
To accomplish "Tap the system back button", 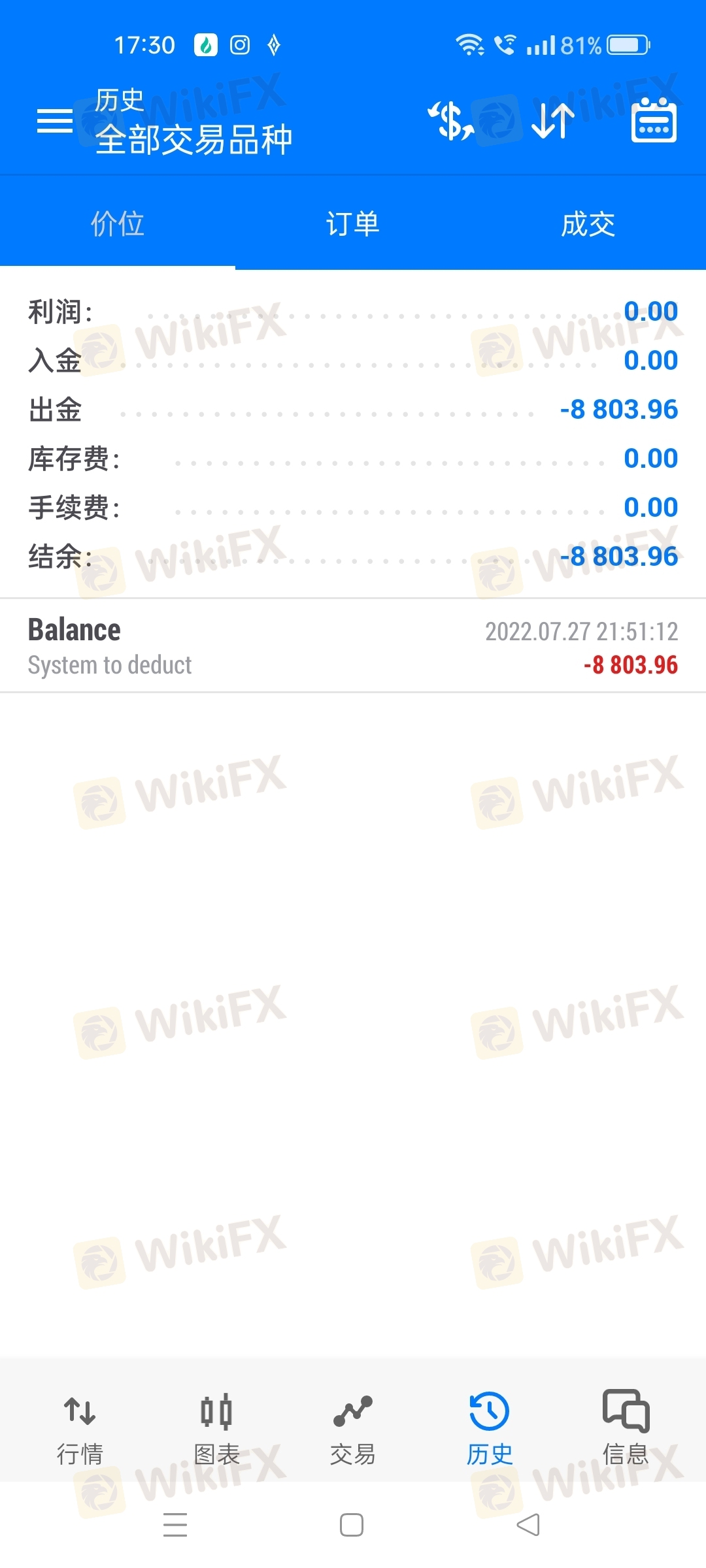I will point(528,1525).
